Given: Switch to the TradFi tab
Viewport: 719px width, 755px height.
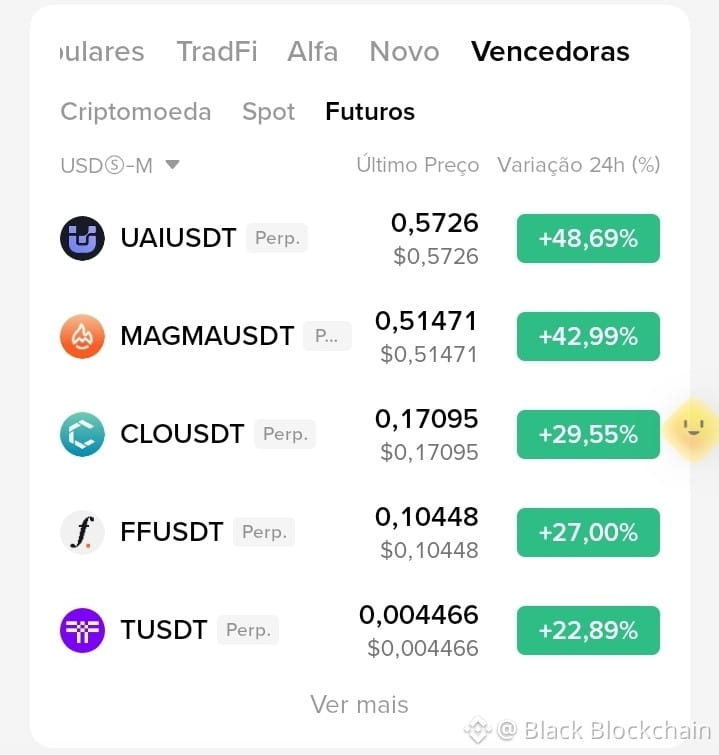Looking at the screenshot, I should point(217,51).
